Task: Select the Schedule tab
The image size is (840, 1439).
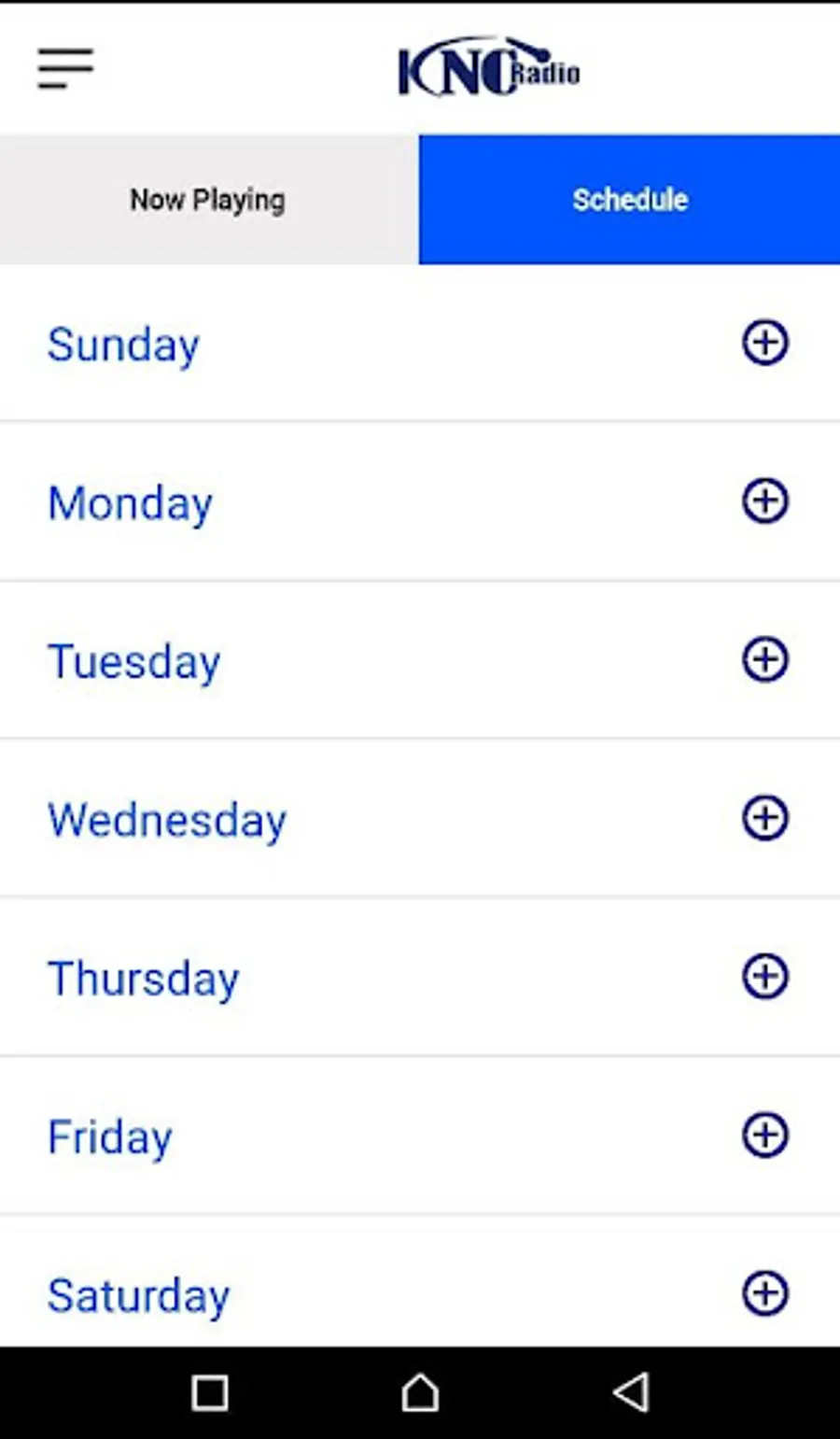Action: click(630, 199)
